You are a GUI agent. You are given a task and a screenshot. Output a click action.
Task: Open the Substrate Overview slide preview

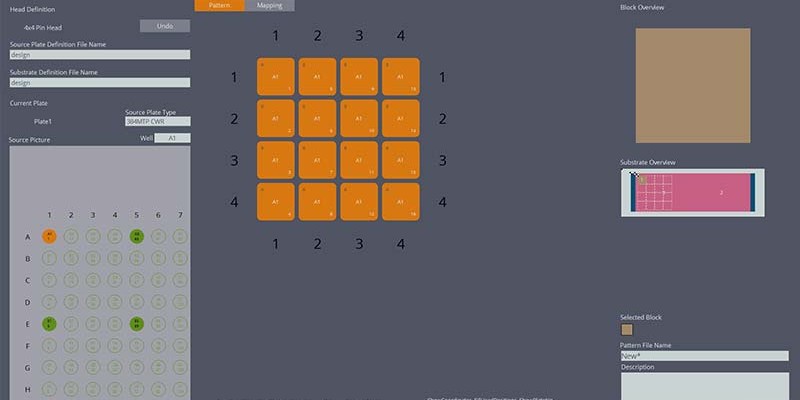click(692, 191)
